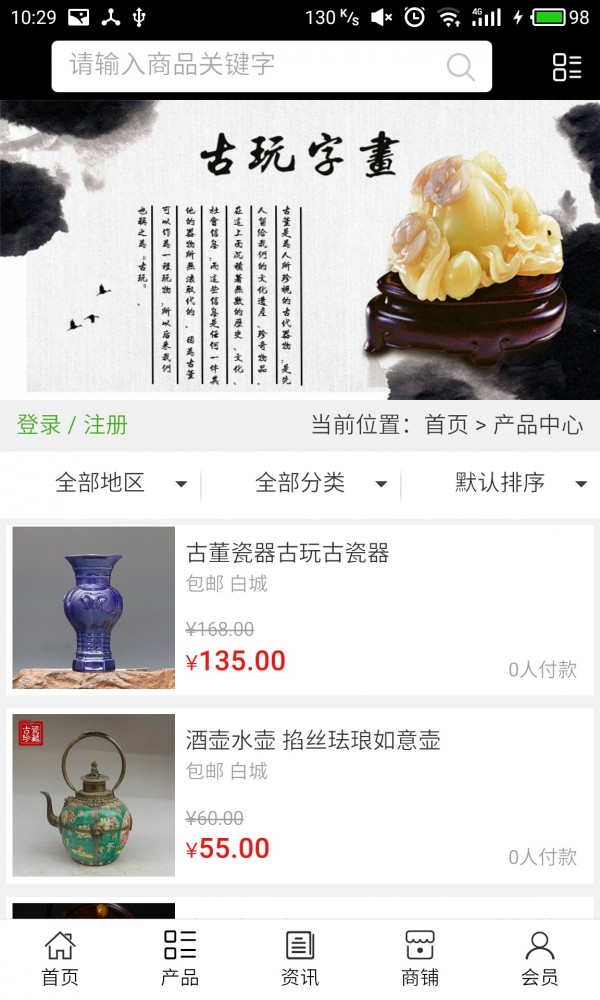This screenshot has height=1000, width=600.
Task: Tap the magnifier search icon
Action: coord(460,67)
